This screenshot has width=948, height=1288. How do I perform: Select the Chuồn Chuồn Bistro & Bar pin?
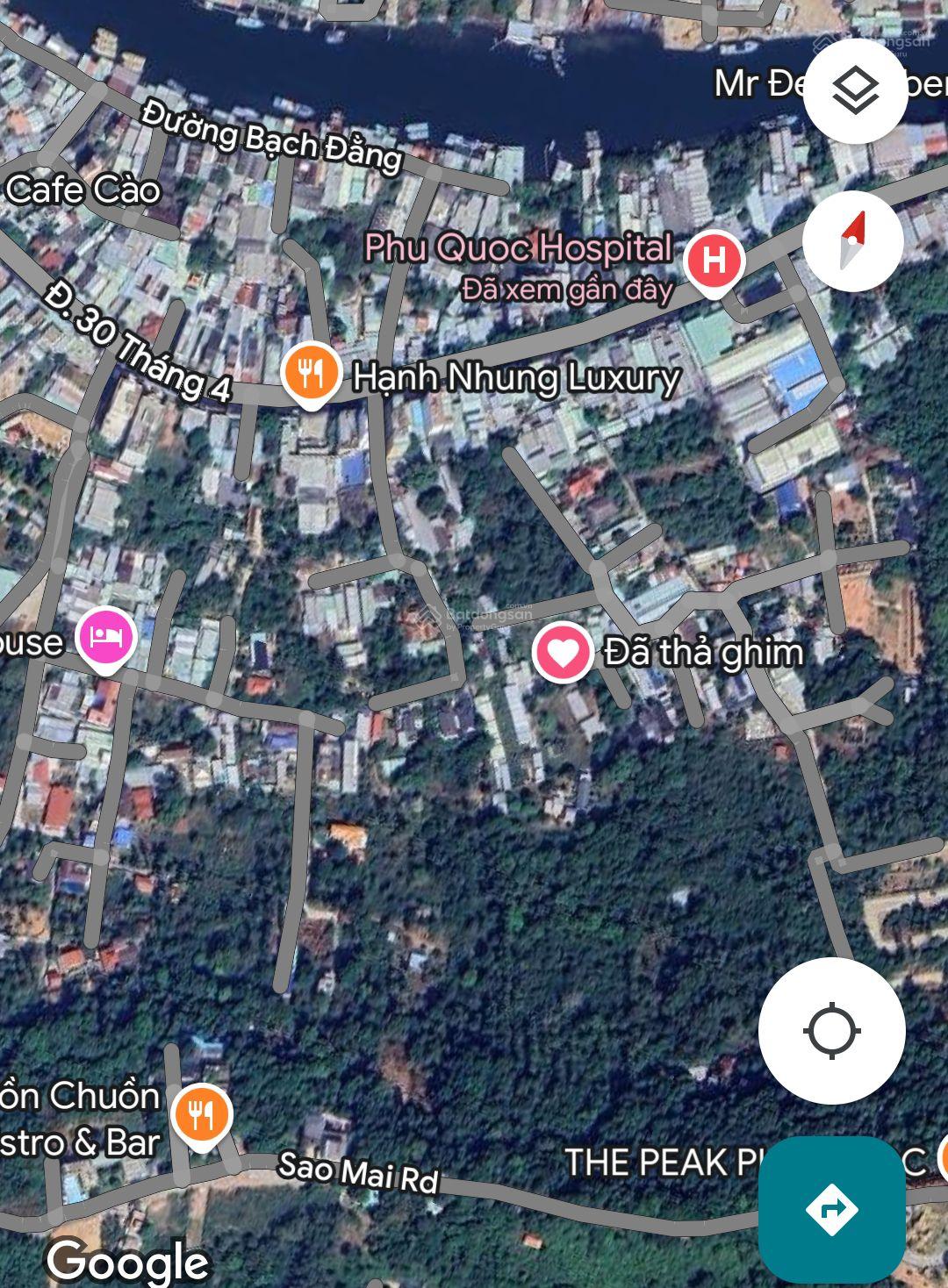pyautogui.click(x=201, y=1115)
